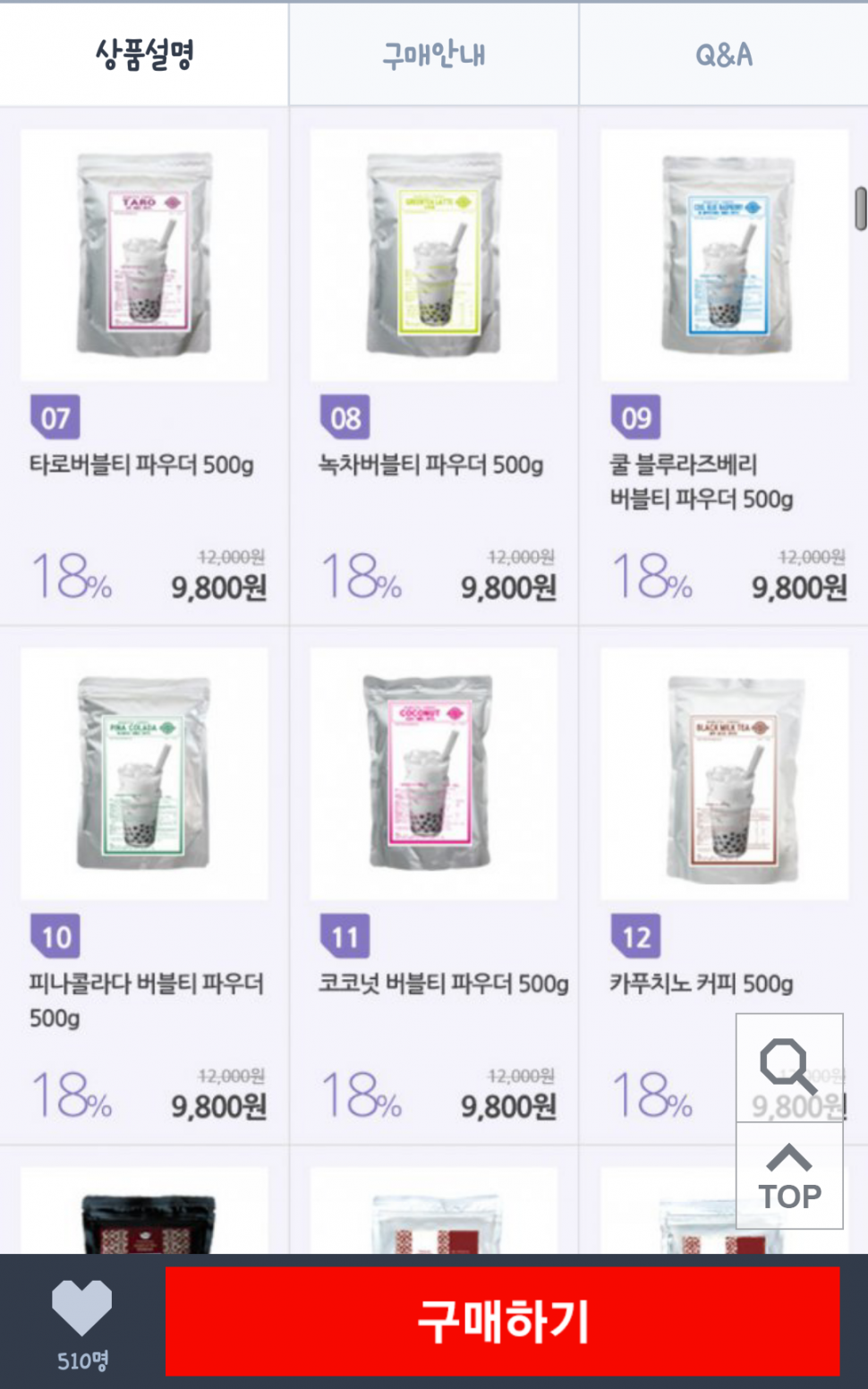Switch to the 구매안내 tab
The image size is (868, 1389).
(x=434, y=55)
